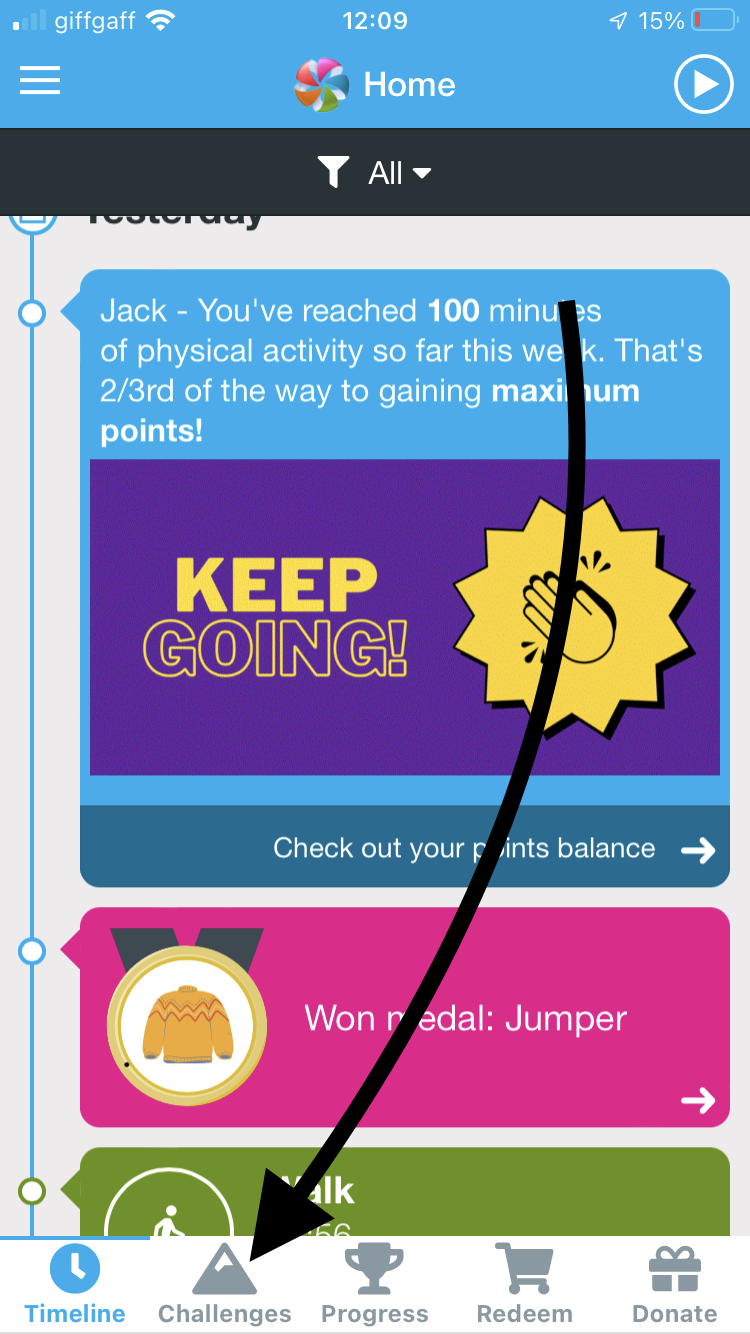Go to the Challenges tab
This screenshot has width=750, height=1334.
point(225,1285)
